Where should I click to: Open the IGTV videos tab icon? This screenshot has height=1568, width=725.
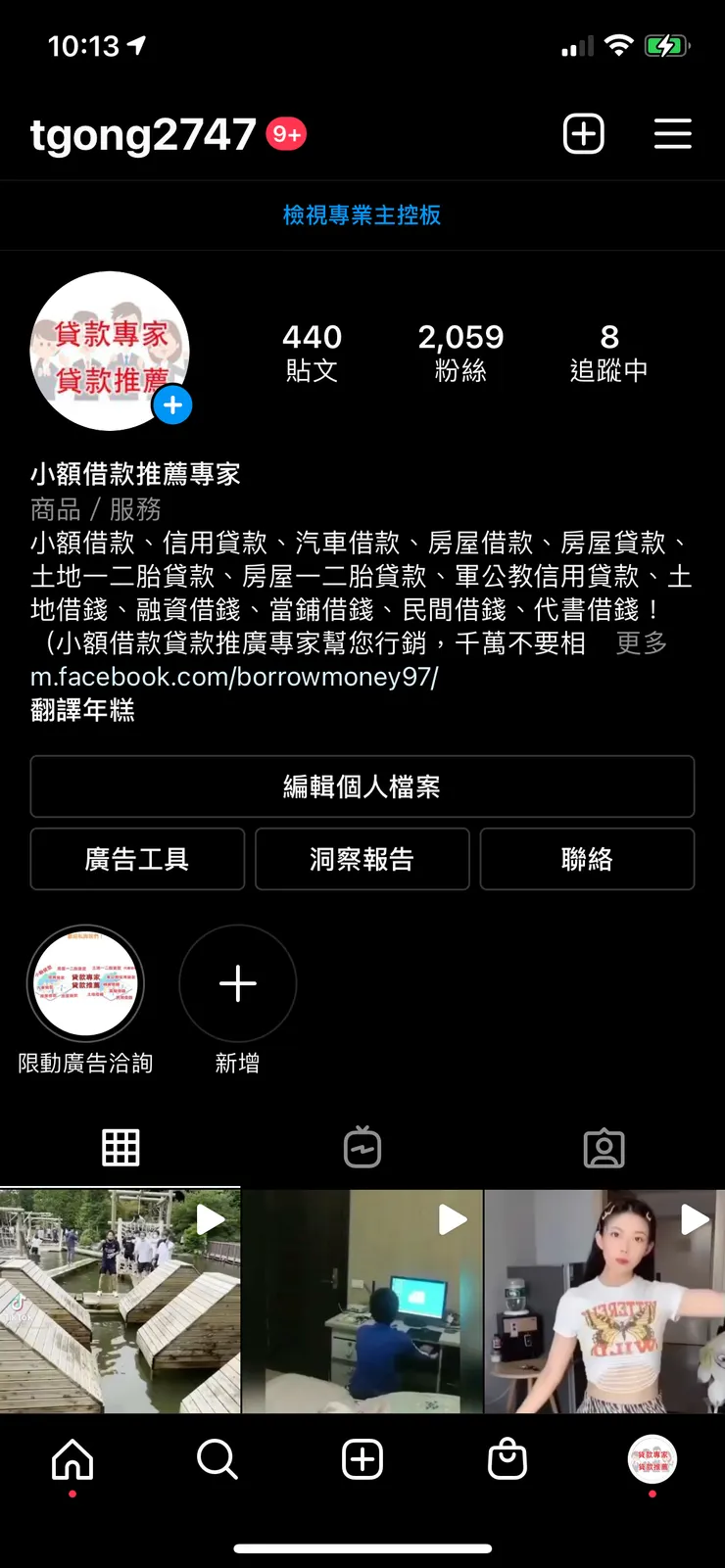362,1147
